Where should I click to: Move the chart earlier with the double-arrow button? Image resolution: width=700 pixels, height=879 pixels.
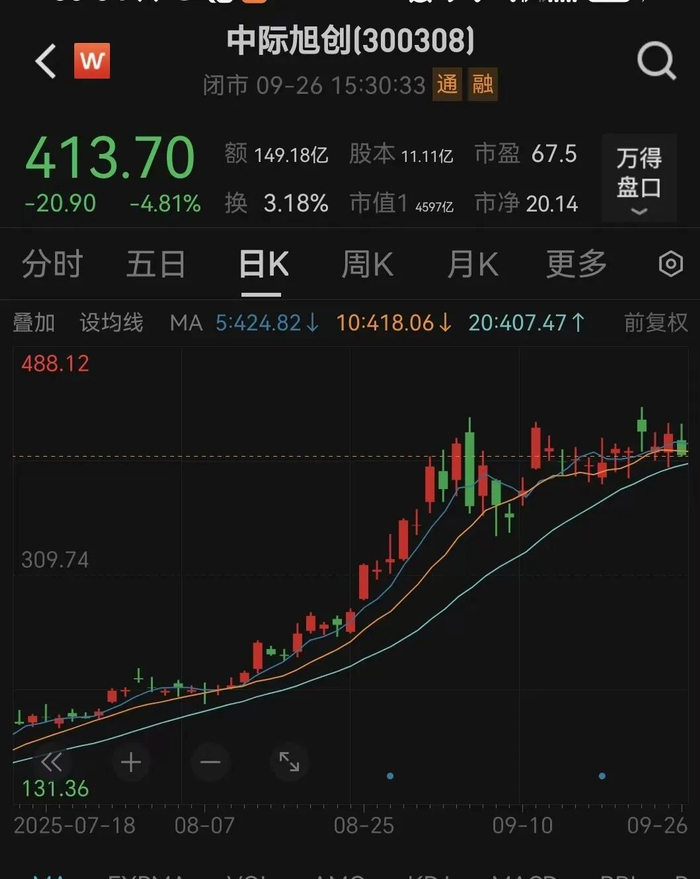tap(50, 762)
